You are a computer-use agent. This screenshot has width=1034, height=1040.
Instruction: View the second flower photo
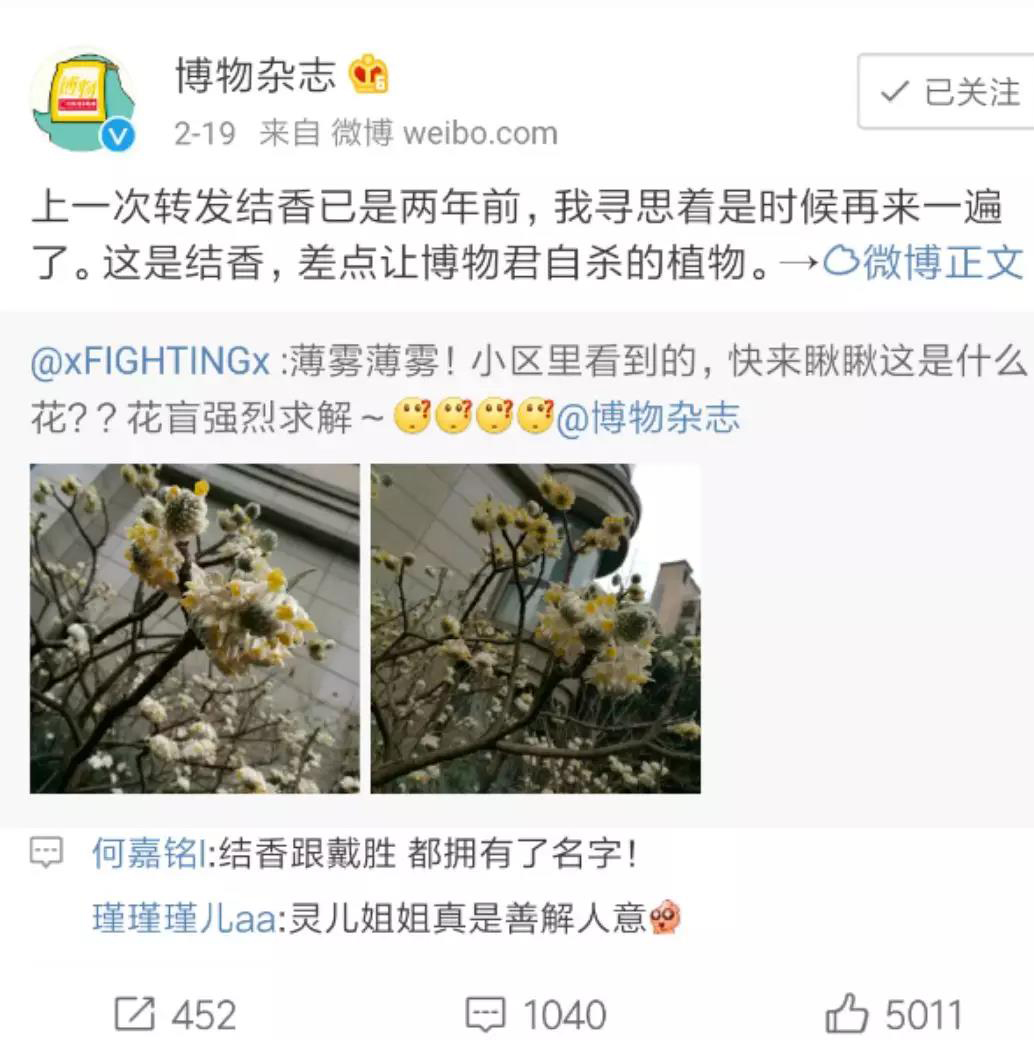pyautogui.click(x=535, y=628)
